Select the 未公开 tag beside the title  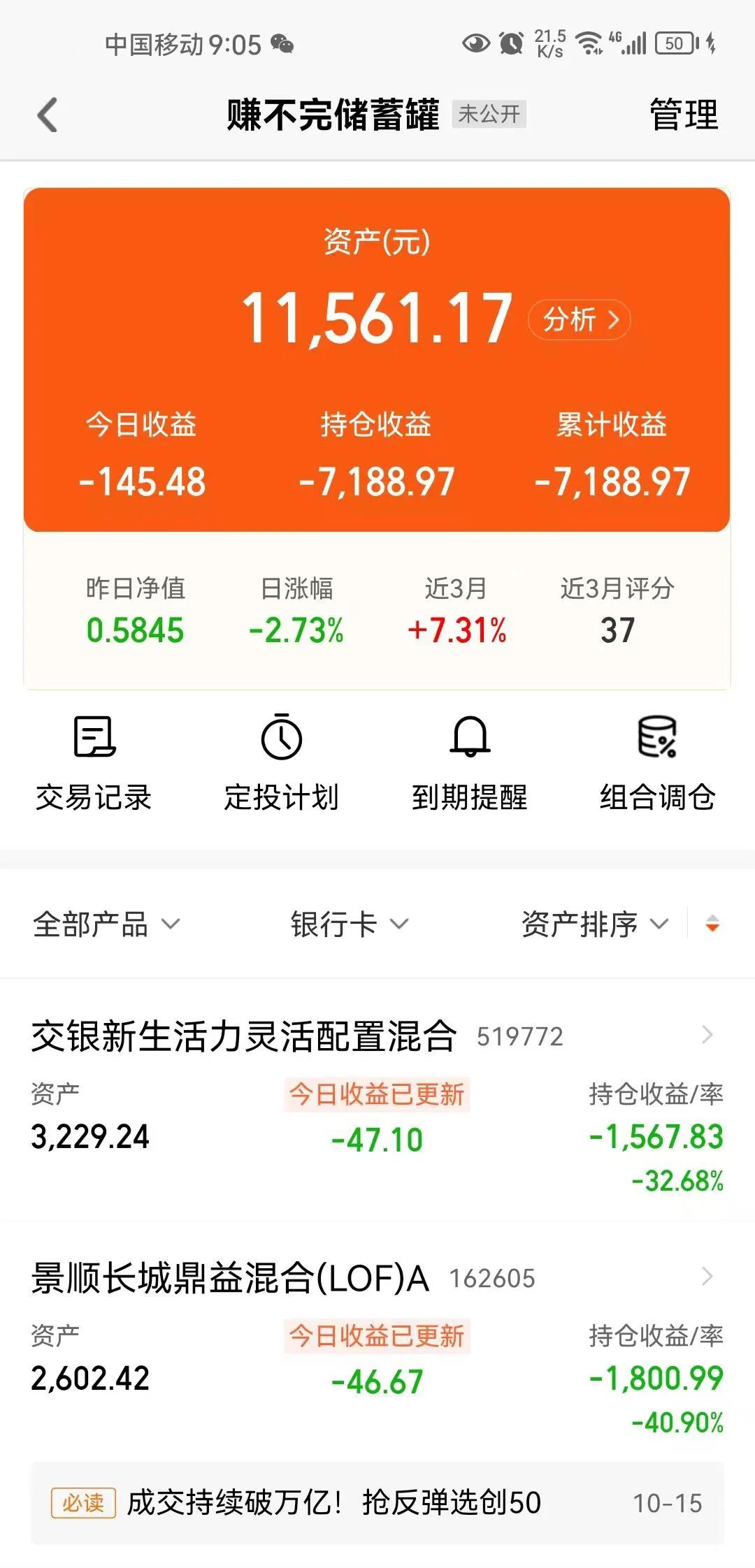[489, 116]
